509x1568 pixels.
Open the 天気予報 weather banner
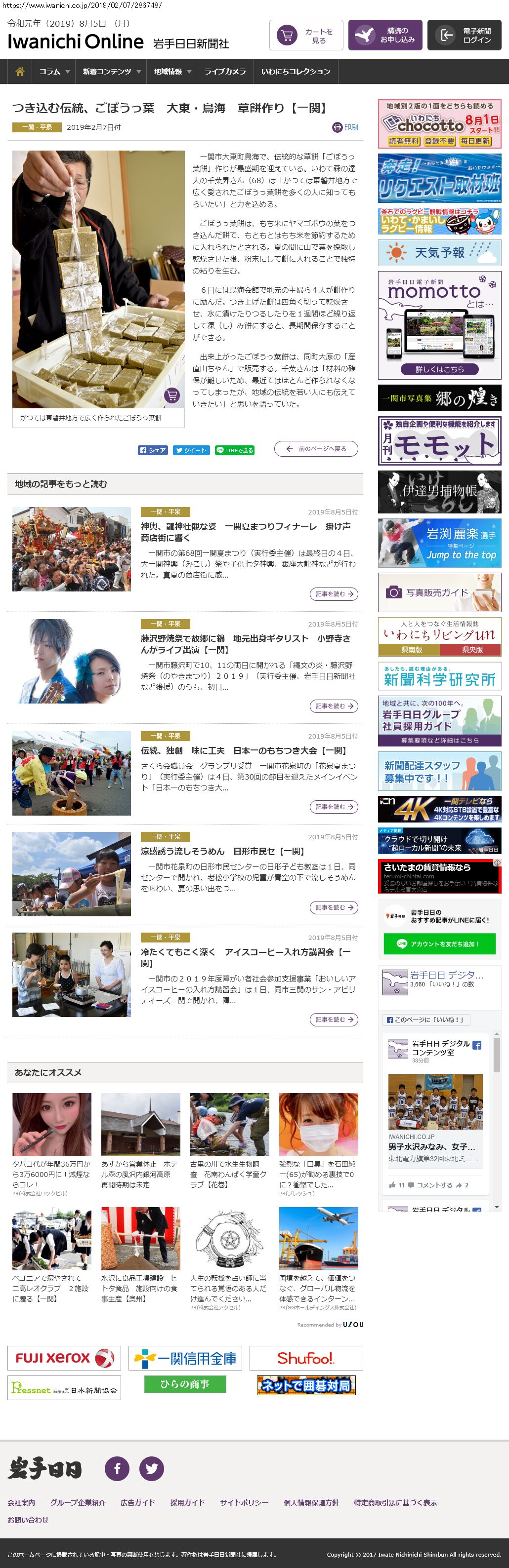click(439, 252)
